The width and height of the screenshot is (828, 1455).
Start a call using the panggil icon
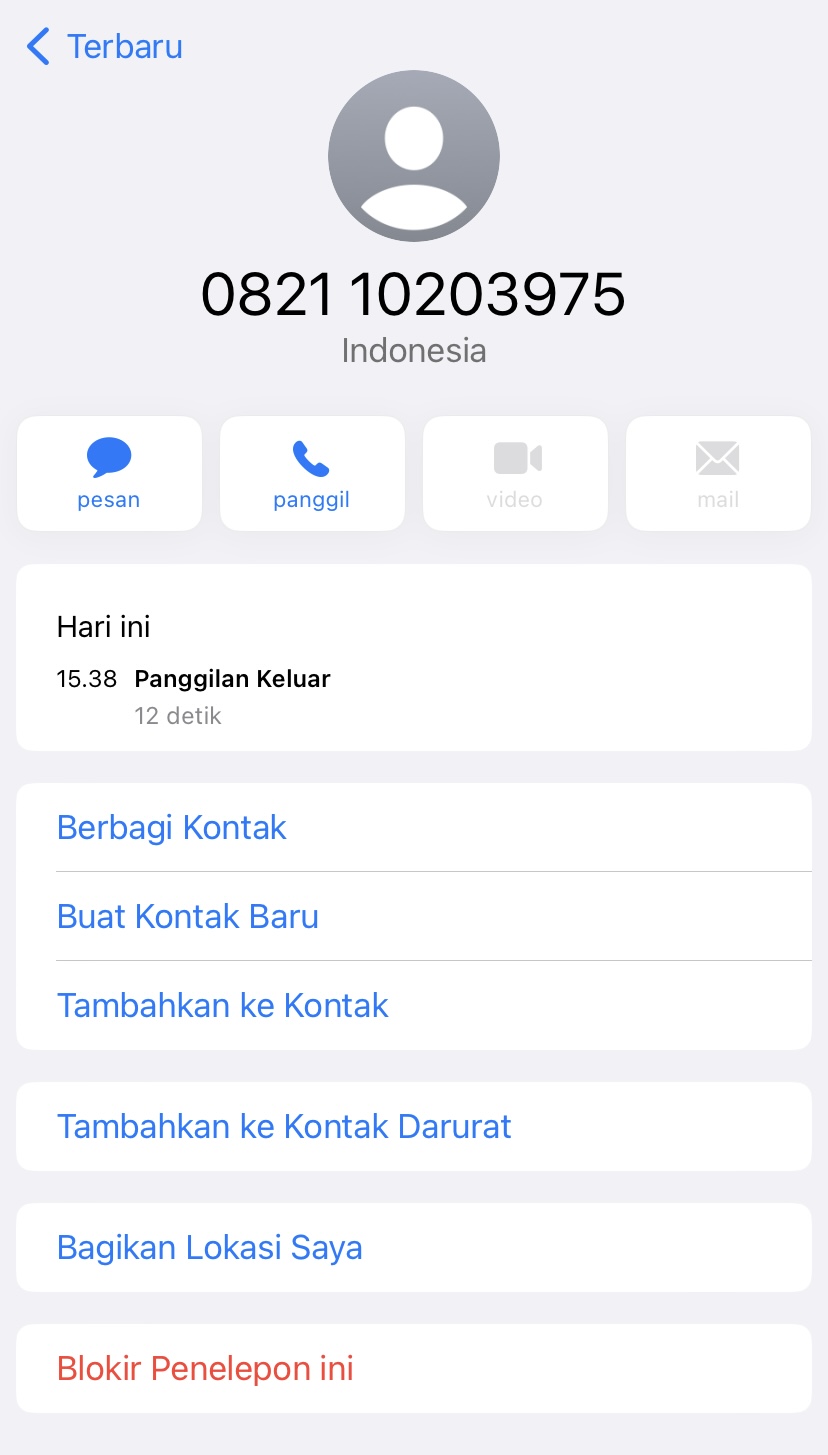pyautogui.click(x=311, y=475)
